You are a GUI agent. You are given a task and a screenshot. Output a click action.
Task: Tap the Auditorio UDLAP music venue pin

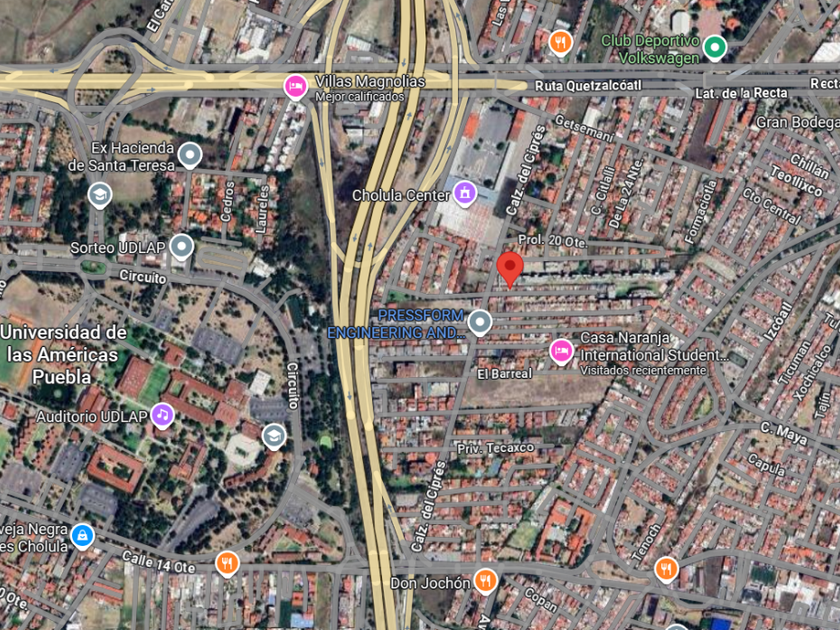coord(162,415)
